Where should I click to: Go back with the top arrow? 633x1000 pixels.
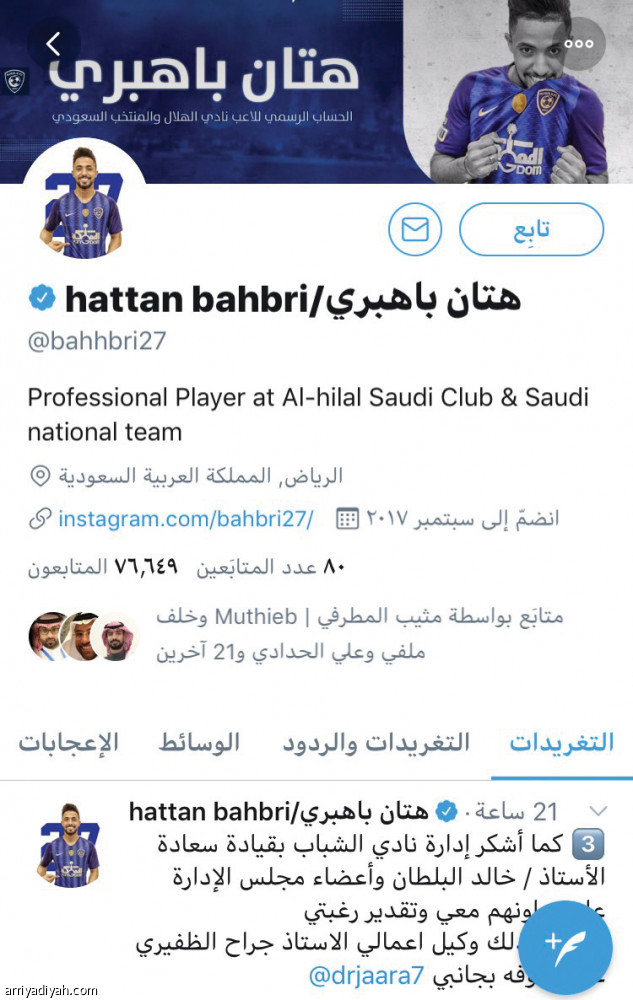[x=54, y=43]
